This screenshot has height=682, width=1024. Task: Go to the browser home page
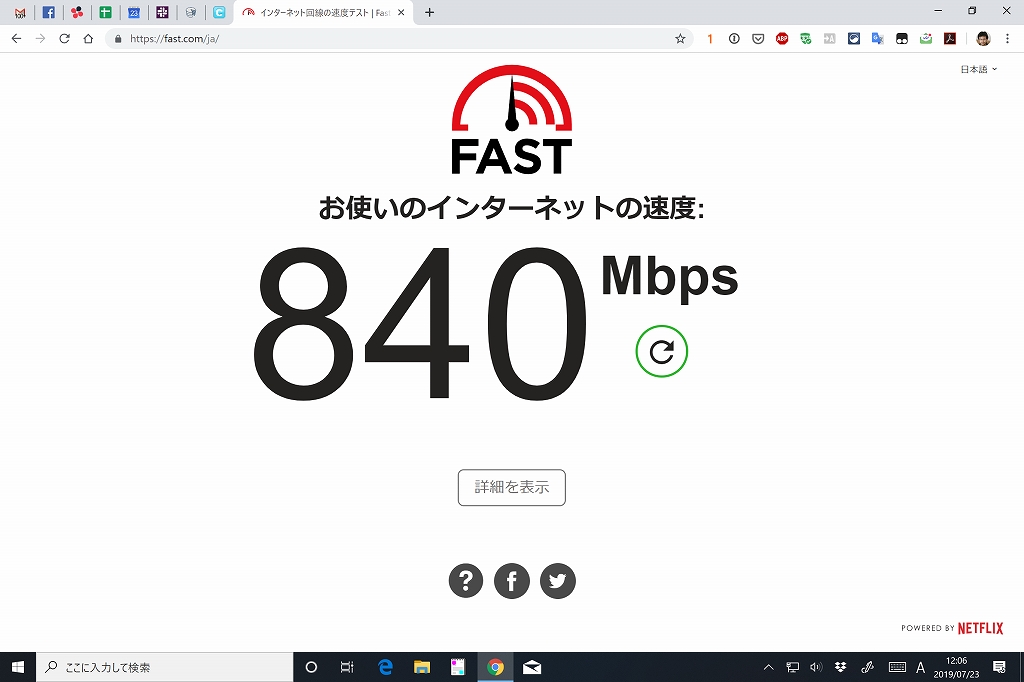(88, 39)
